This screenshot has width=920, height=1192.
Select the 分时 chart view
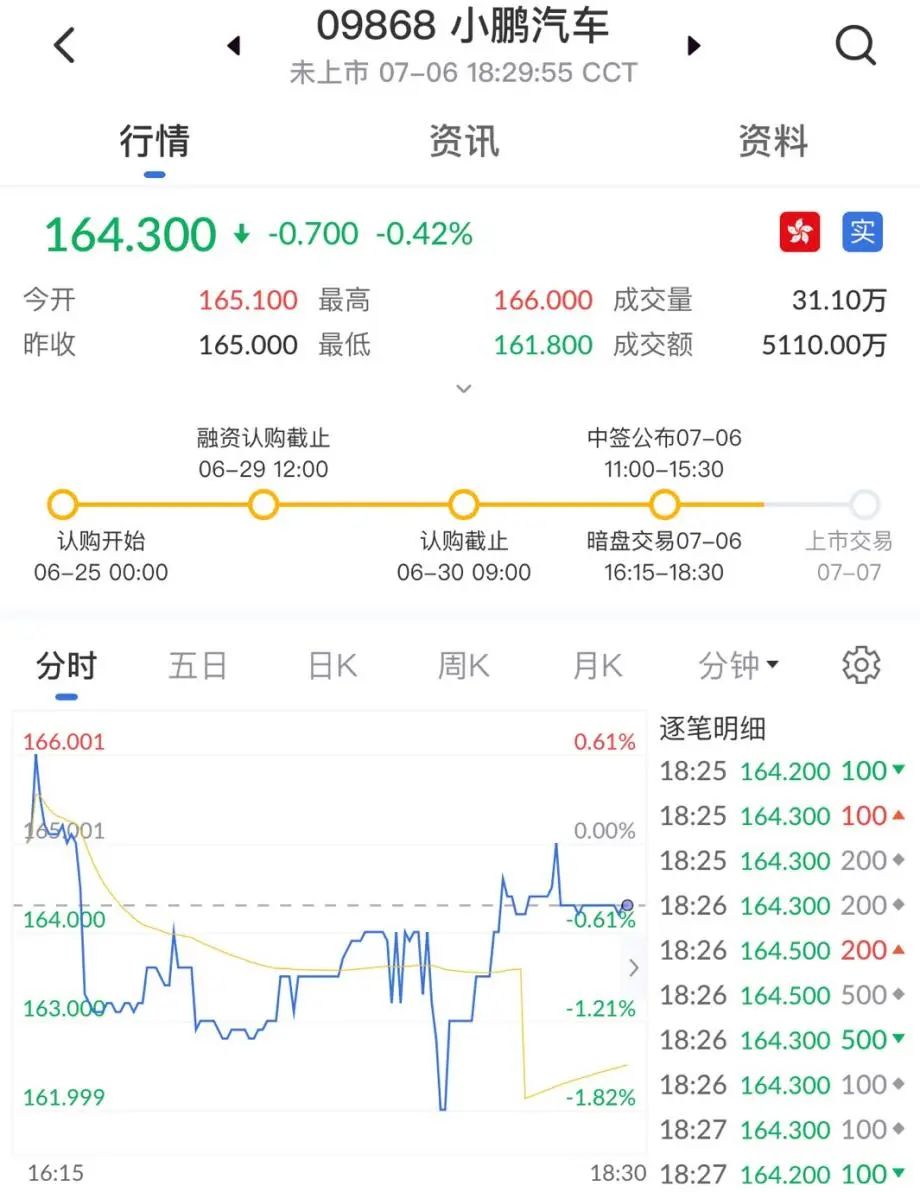click(x=66, y=666)
